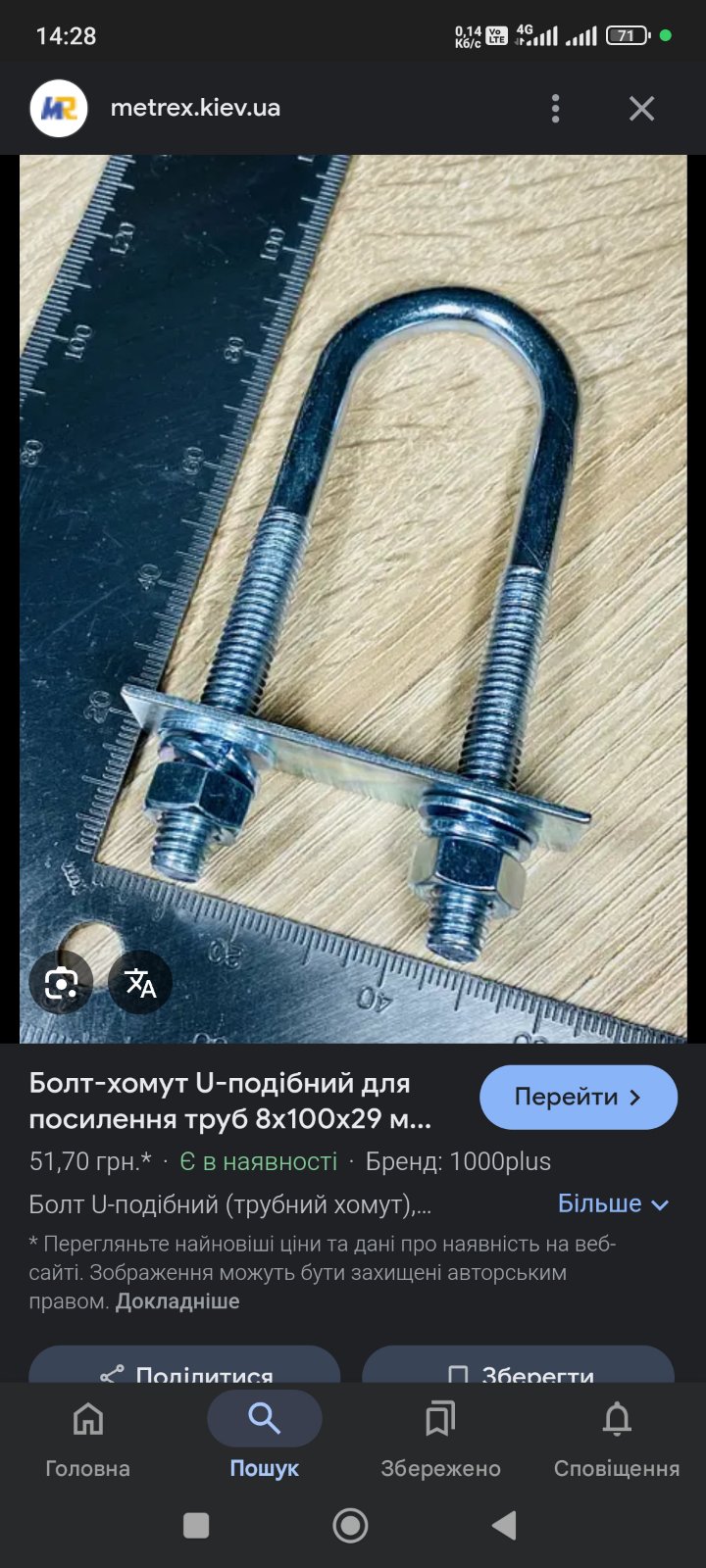
Task: Select the Пошук tab
Action: (264, 1438)
